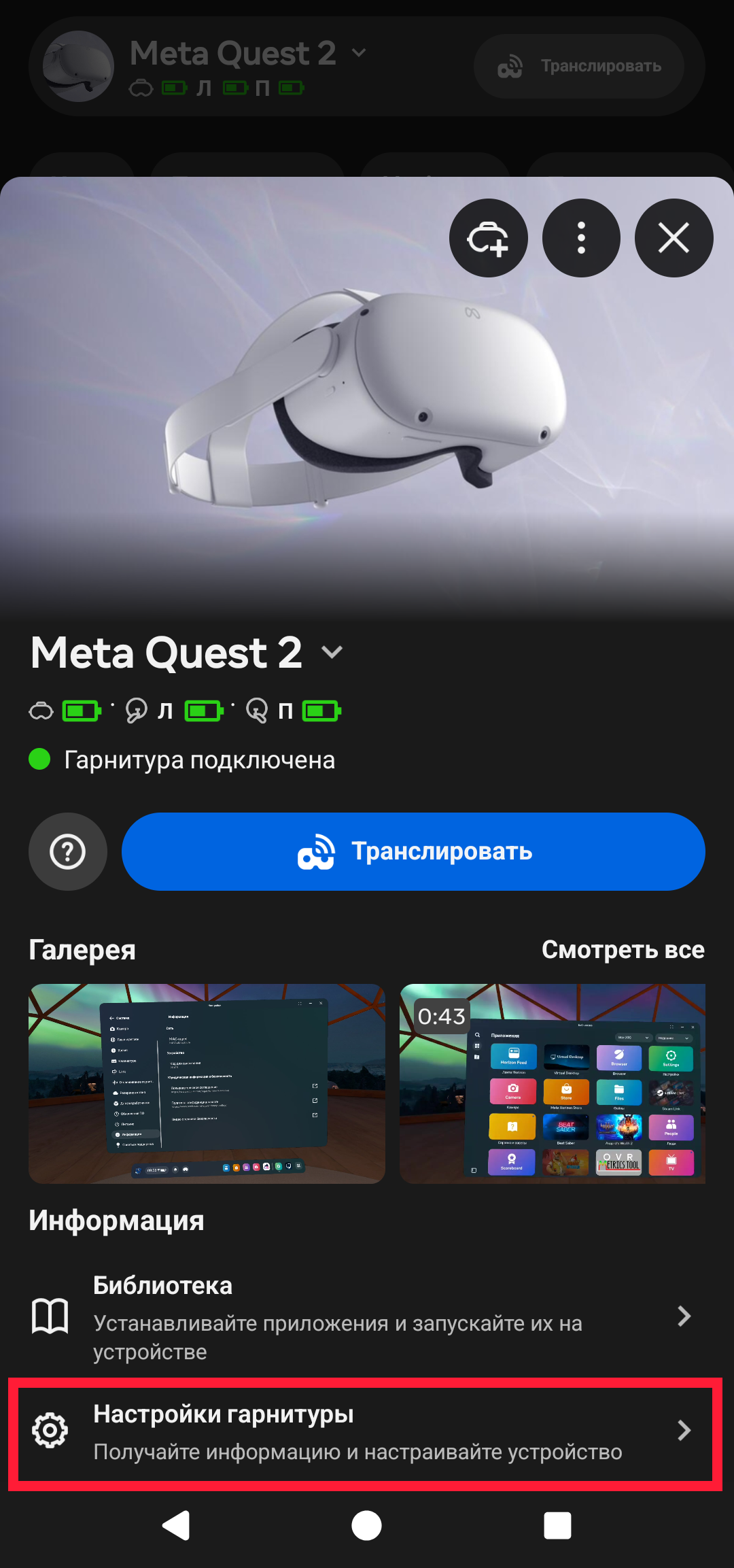The image size is (734, 1568).
Task: Expand the Meta Quest 2 device dropdown
Action: (332, 653)
